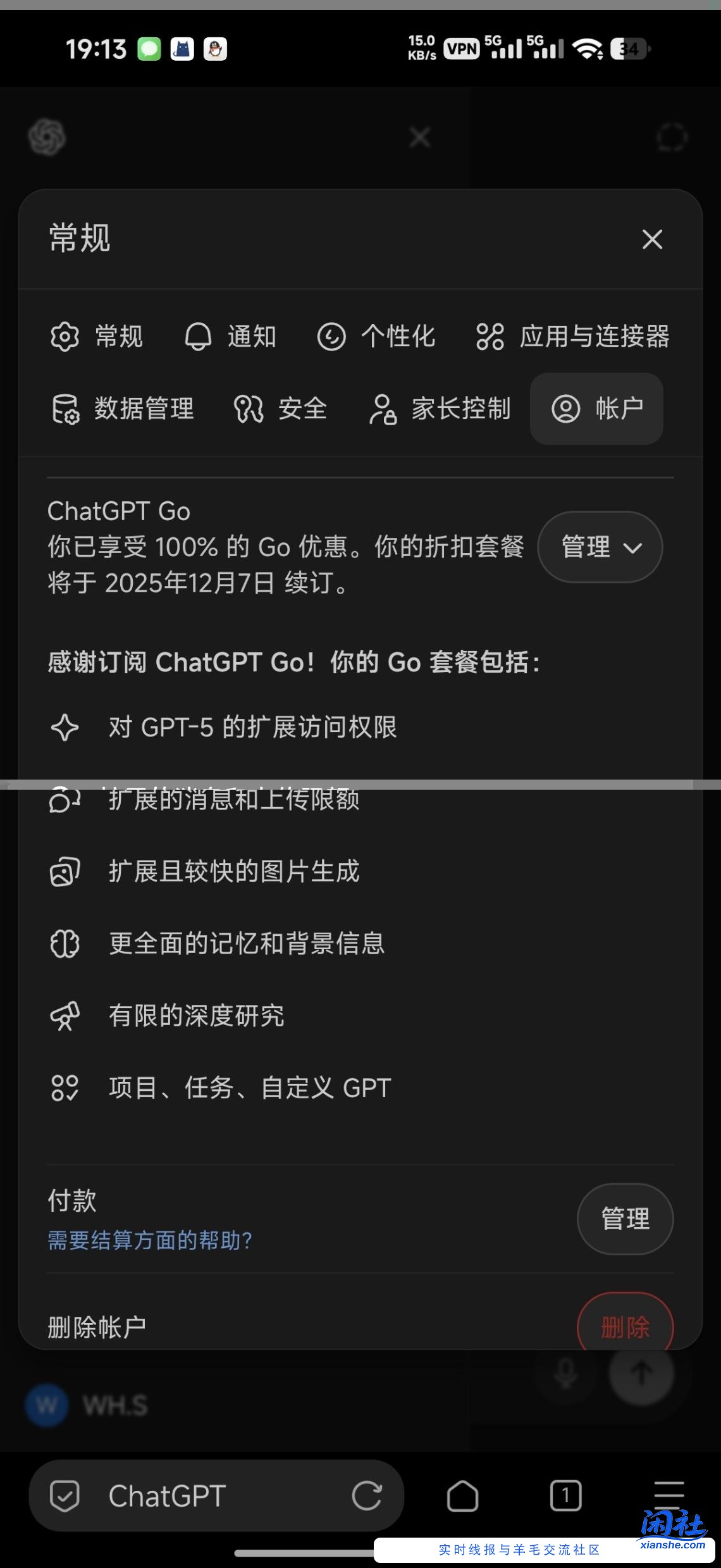Select the 安全 key icon

(249, 409)
